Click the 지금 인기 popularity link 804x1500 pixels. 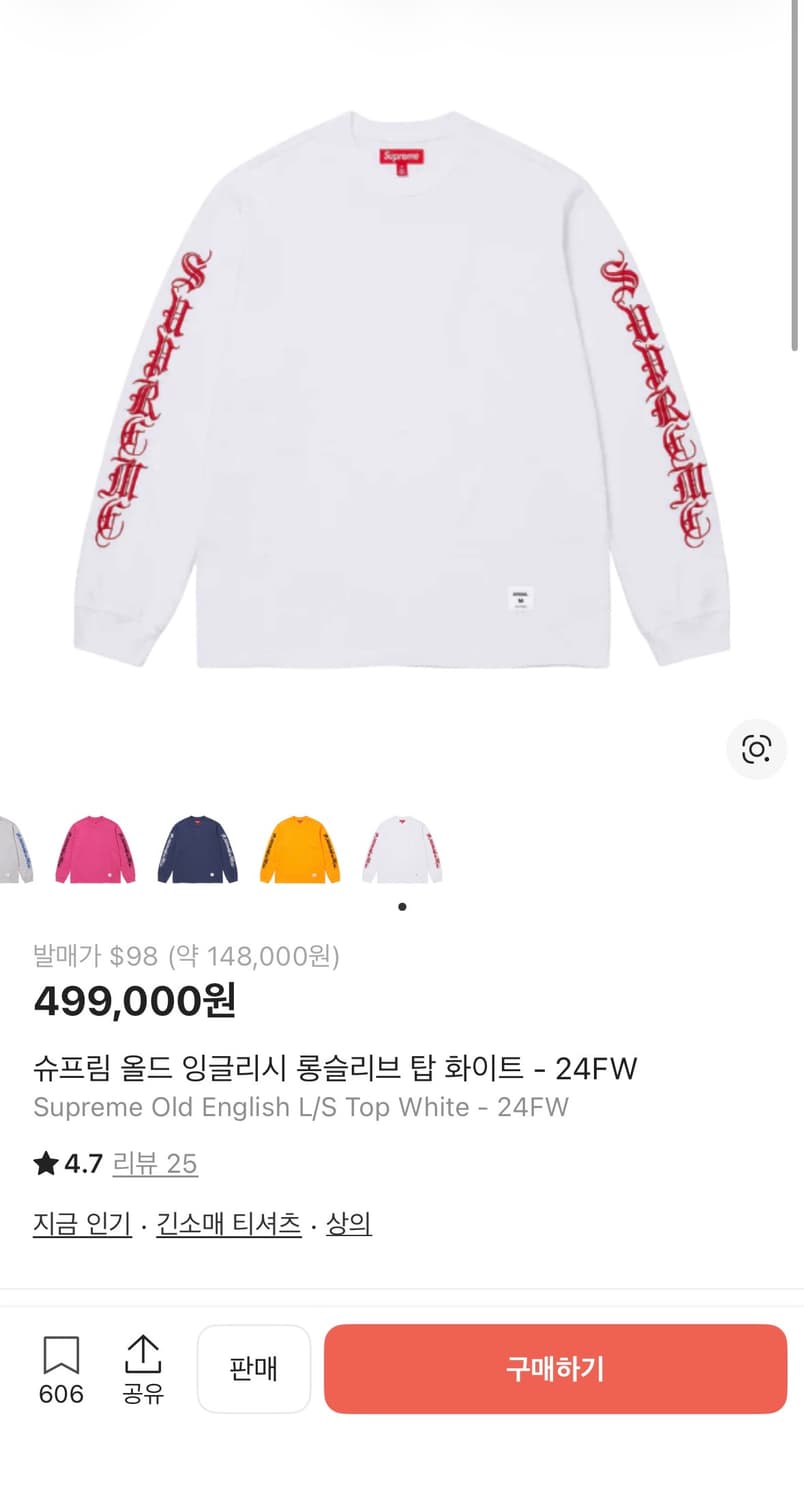point(81,1222)
